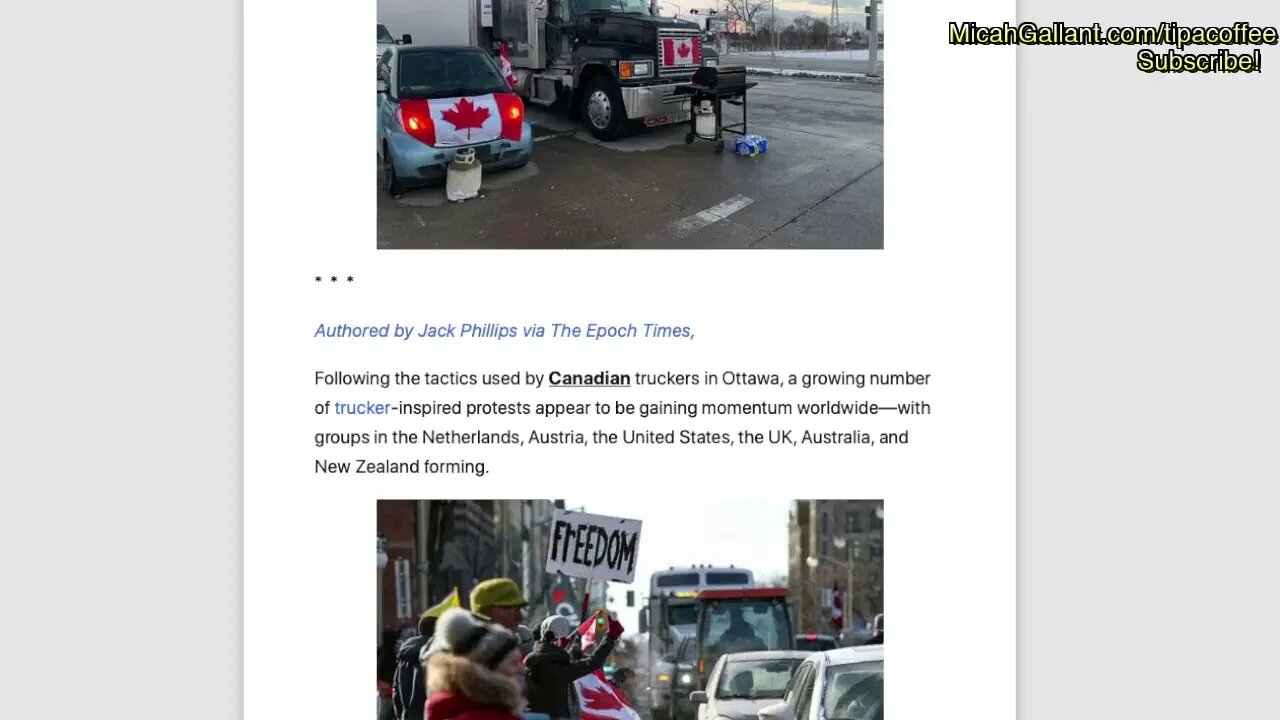1280x720 pixels.
Task: Open the 'Authored by Jack Phillips via The Epoch Times' link
Action: point(503,331)
